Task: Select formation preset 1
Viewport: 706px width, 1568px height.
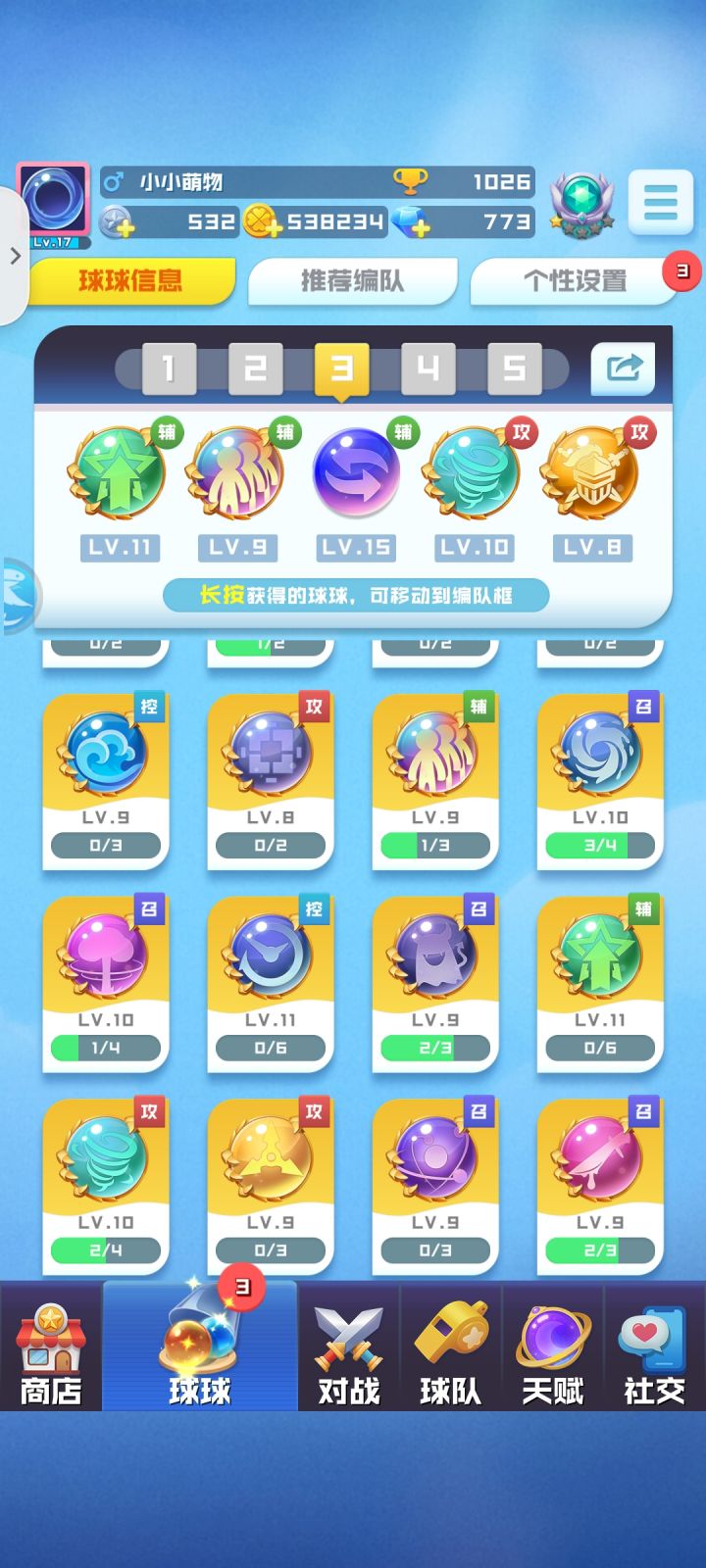Action: 170,368
